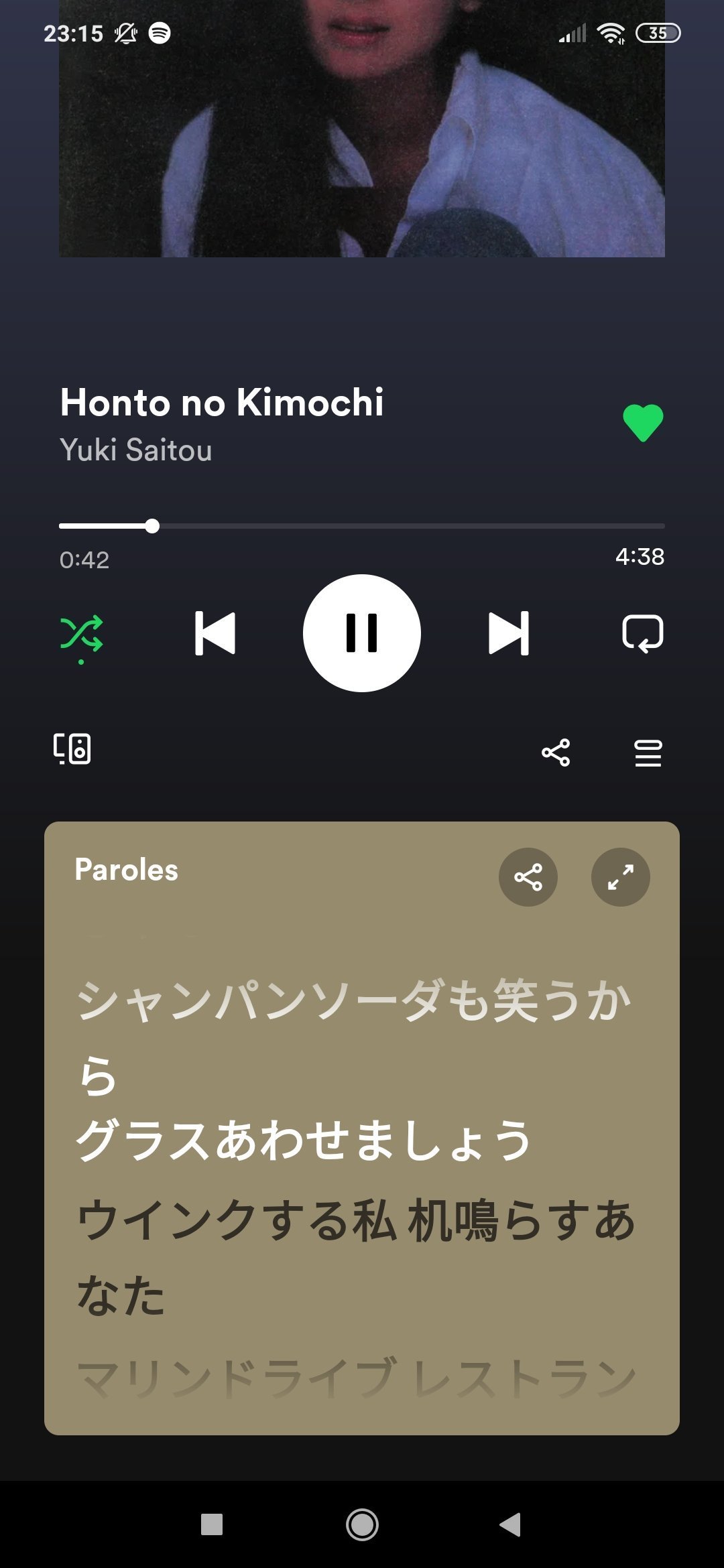Toggle repeat mode
This screenshot has height=1568, width=724.
pyautogui.click(x=643, y=633)
